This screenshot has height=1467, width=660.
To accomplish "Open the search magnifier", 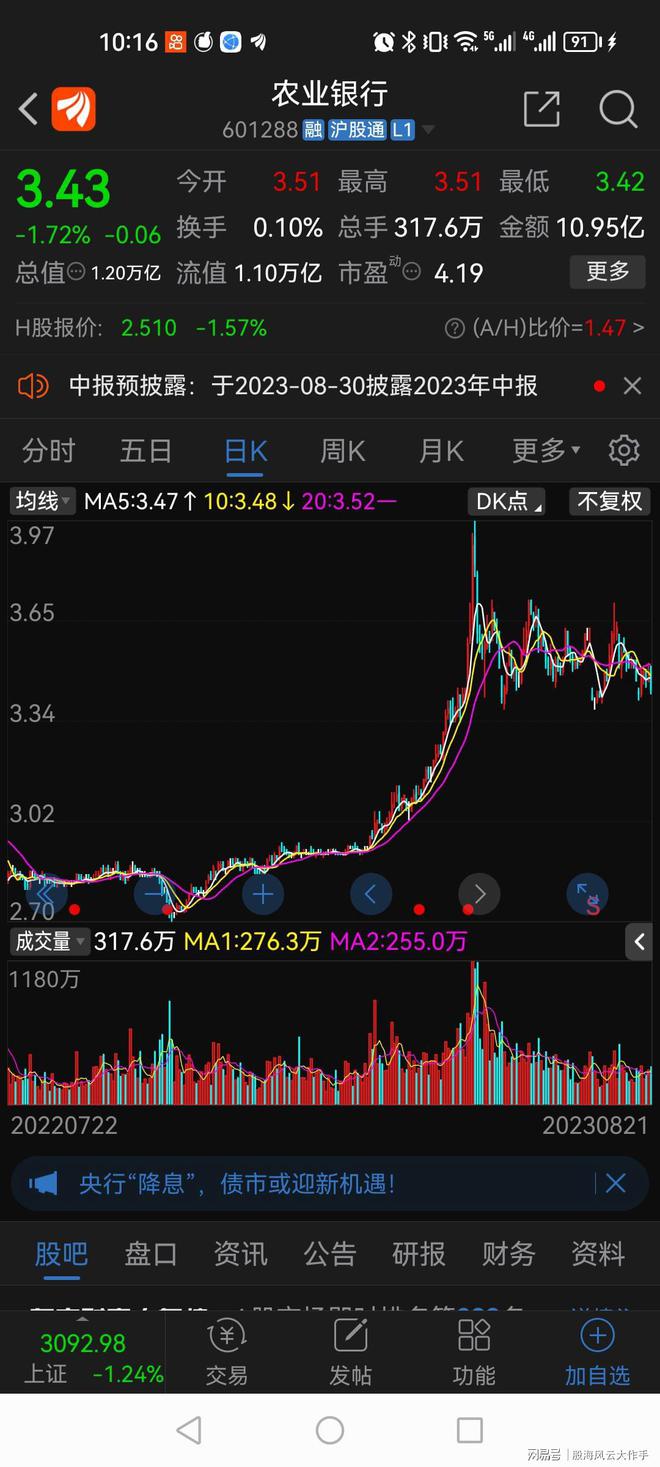I will [618, 109].
